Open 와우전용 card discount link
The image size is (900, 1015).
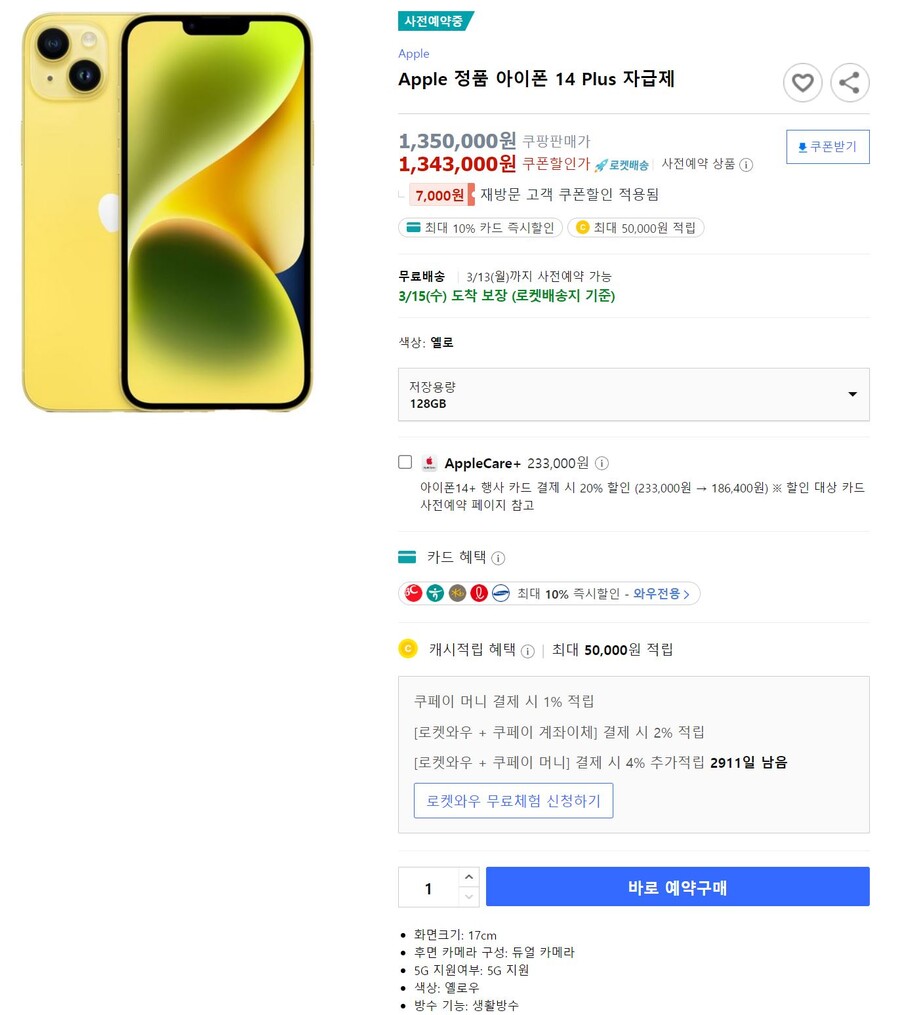662,594
